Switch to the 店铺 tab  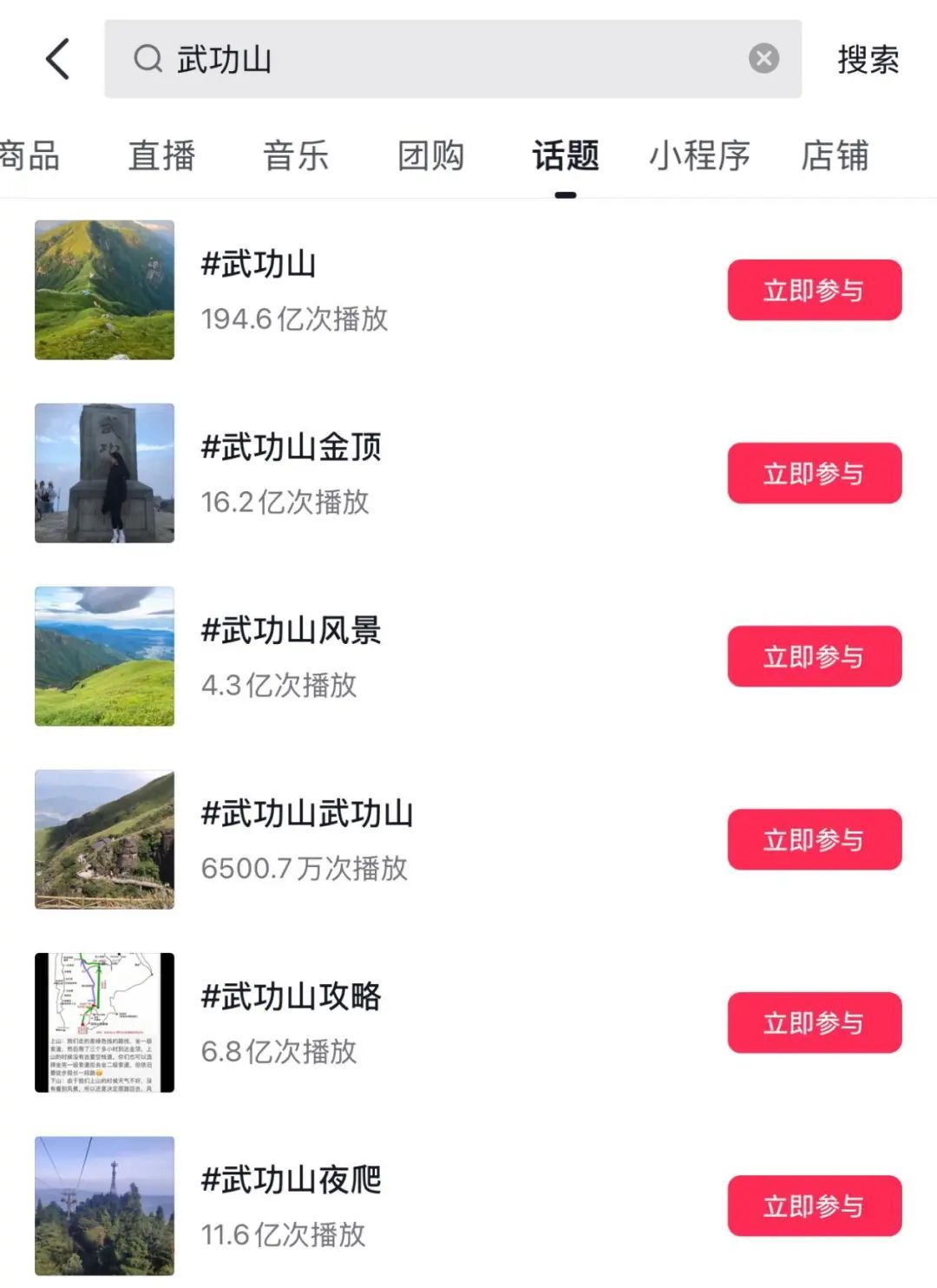[835, 156]
